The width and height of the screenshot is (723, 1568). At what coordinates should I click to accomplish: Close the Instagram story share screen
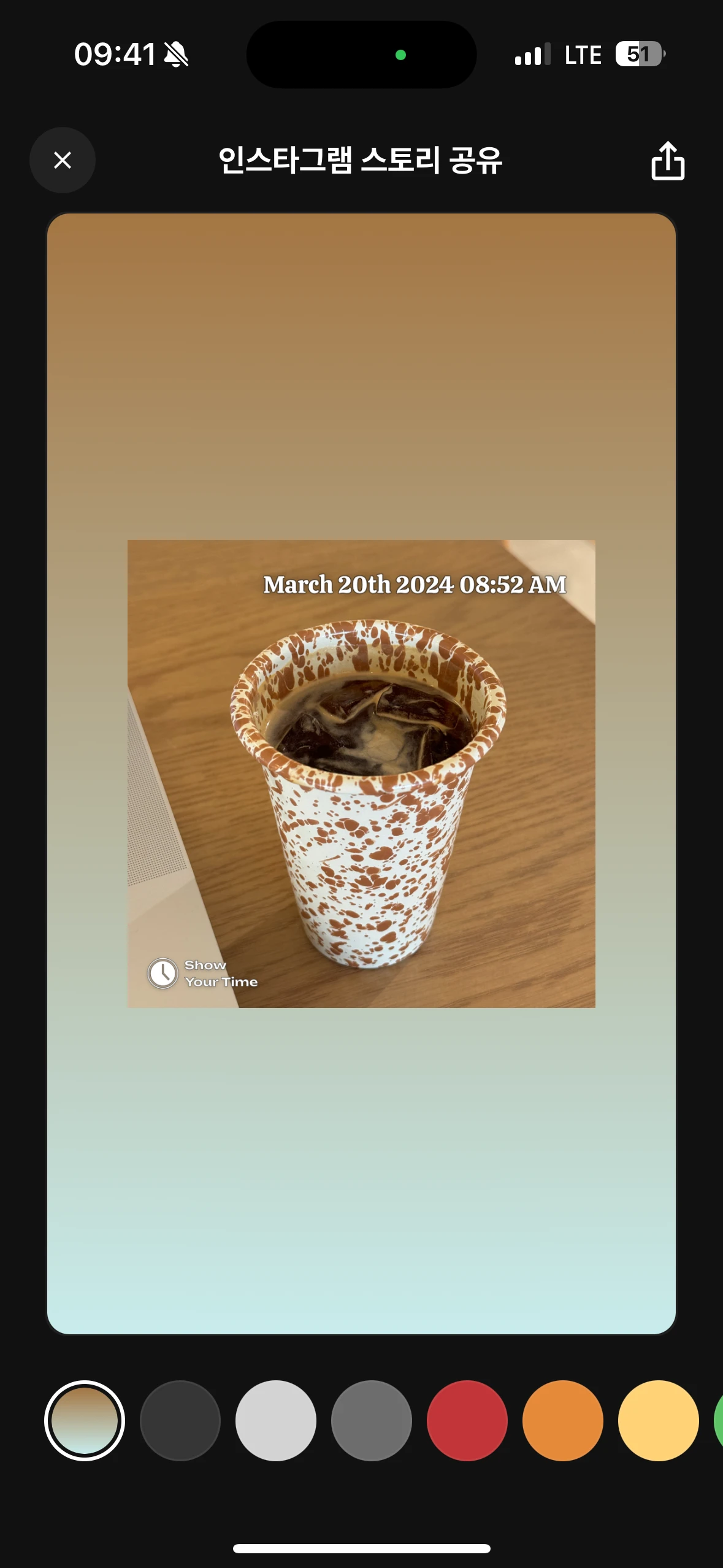63,160
